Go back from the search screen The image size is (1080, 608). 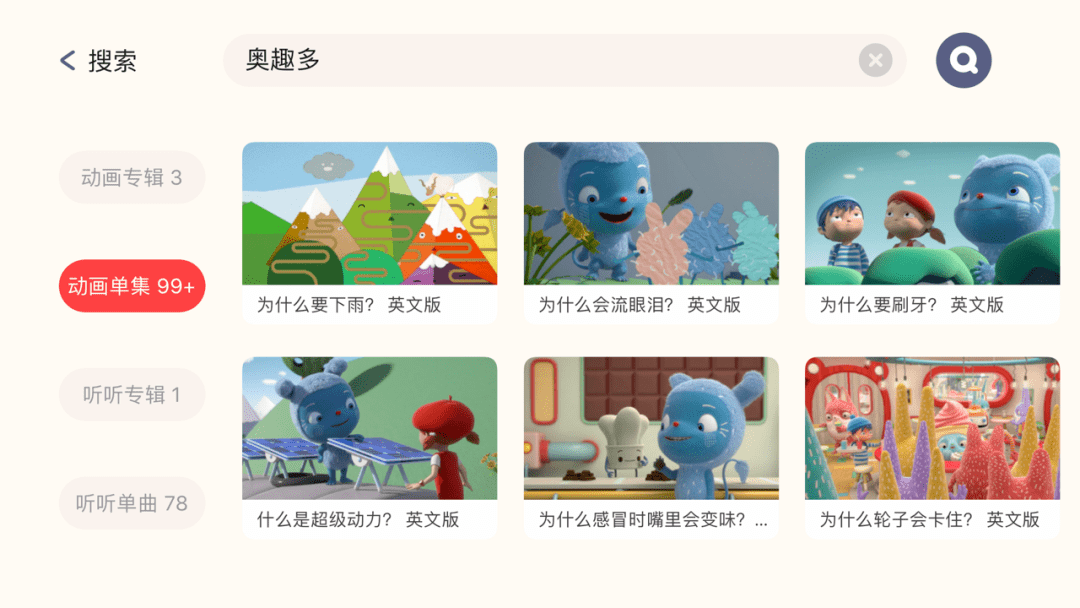(68, 61)
